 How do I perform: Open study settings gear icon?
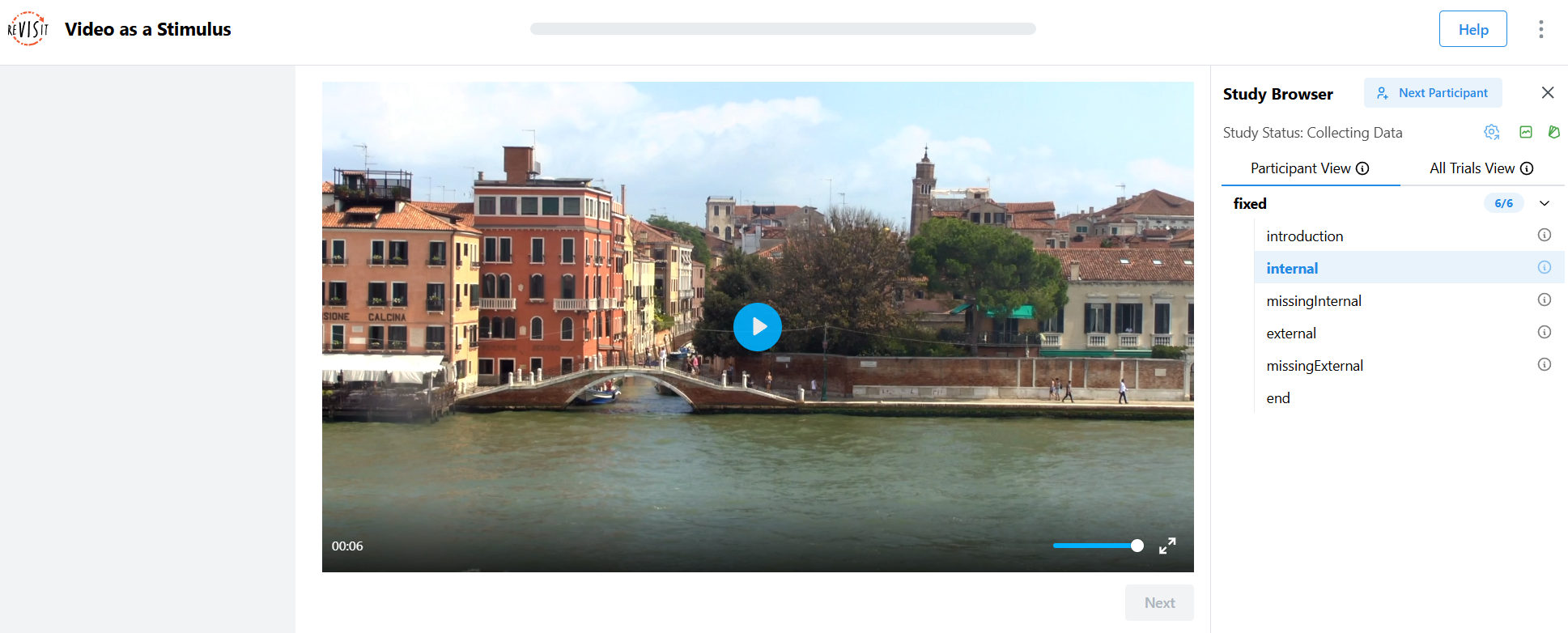tap(1491, 132)
